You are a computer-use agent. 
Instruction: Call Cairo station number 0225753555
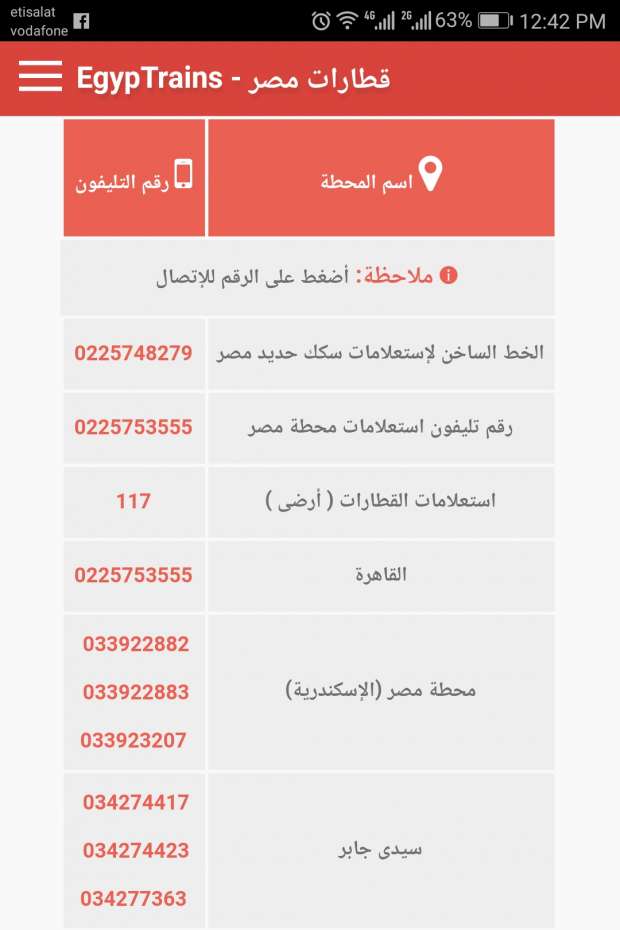pyautogui.click(x=133, y=575)
